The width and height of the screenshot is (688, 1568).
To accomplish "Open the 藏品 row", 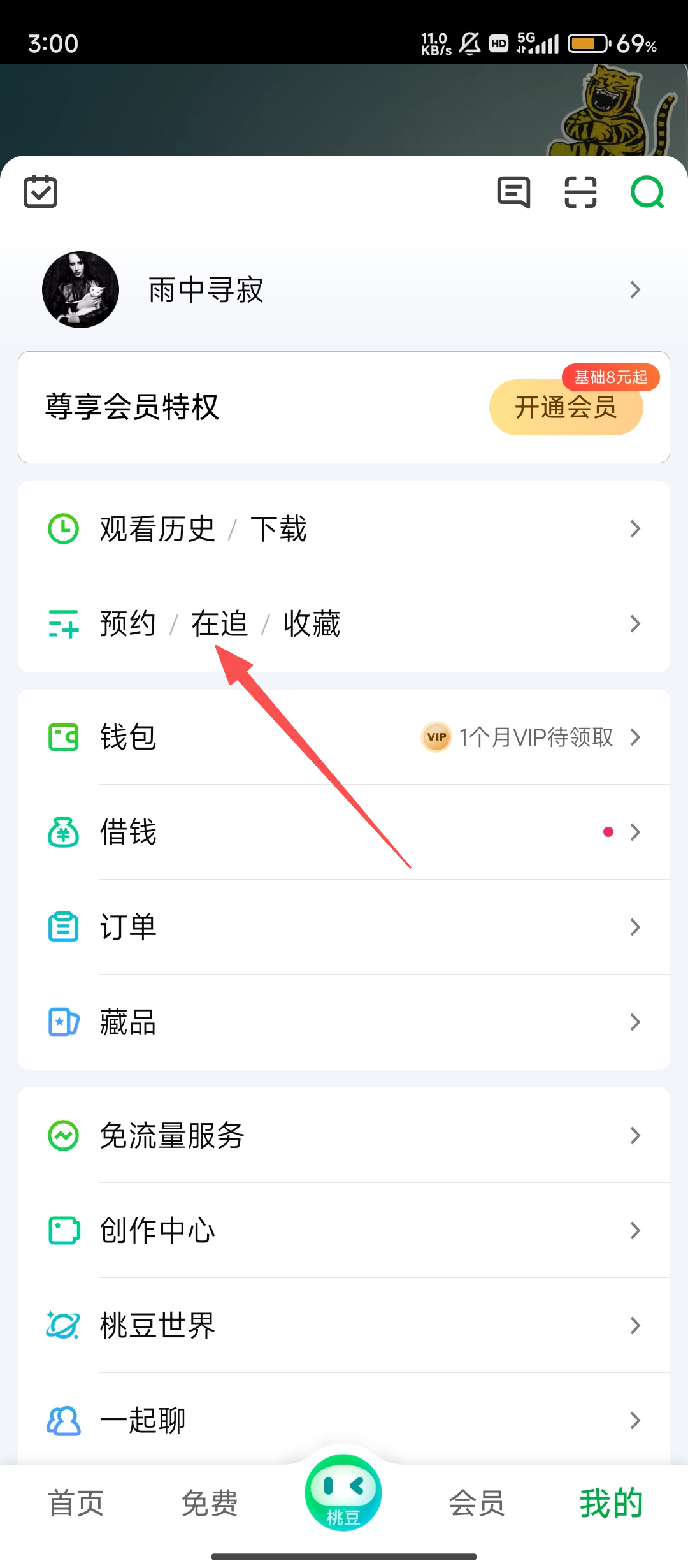I will pyautogui.click(x=344, y=1022).
